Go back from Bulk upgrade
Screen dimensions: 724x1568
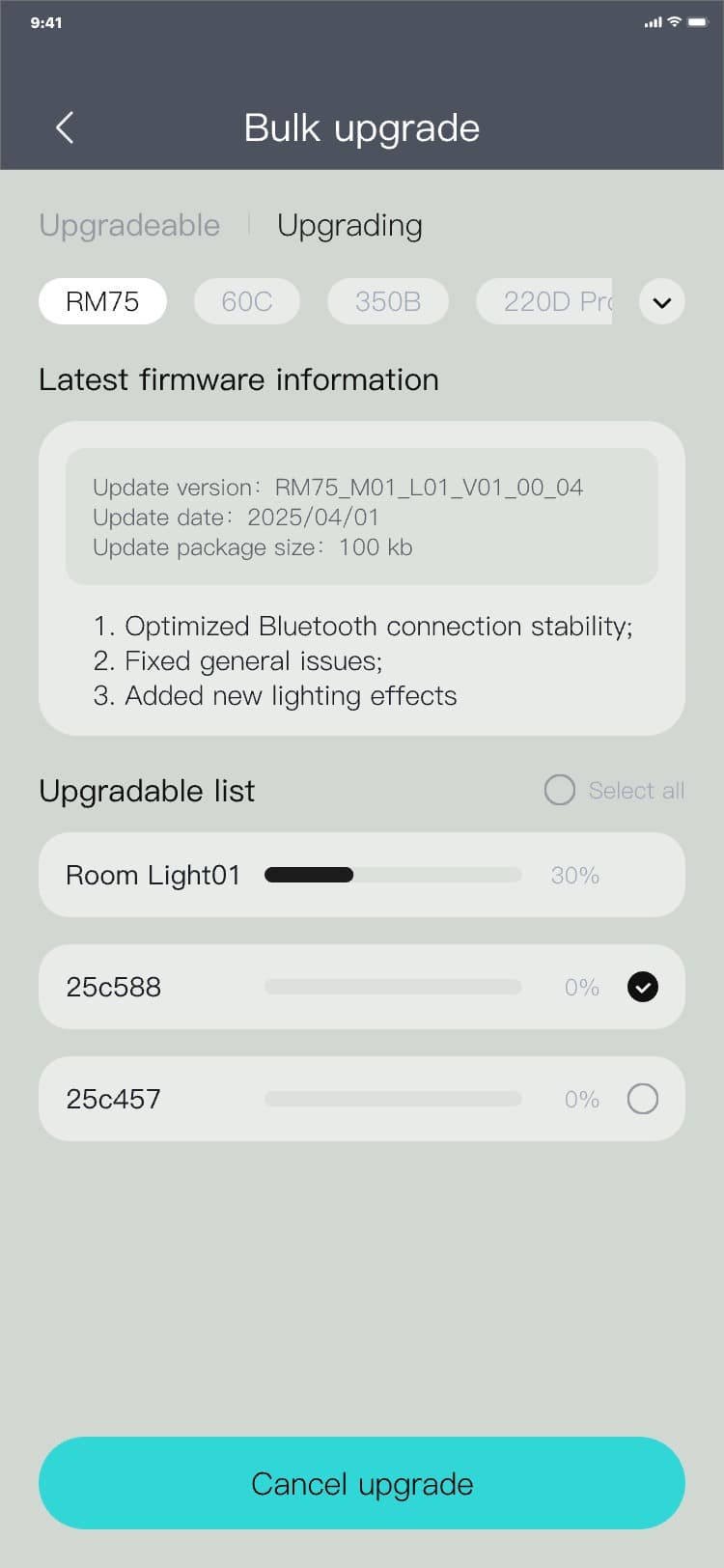(65, 127)
